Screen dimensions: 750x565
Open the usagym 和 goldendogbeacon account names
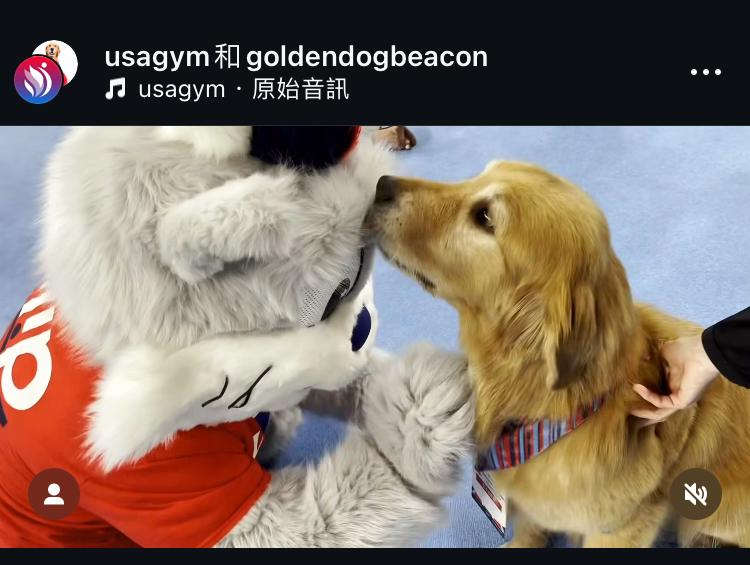[296, 57]
